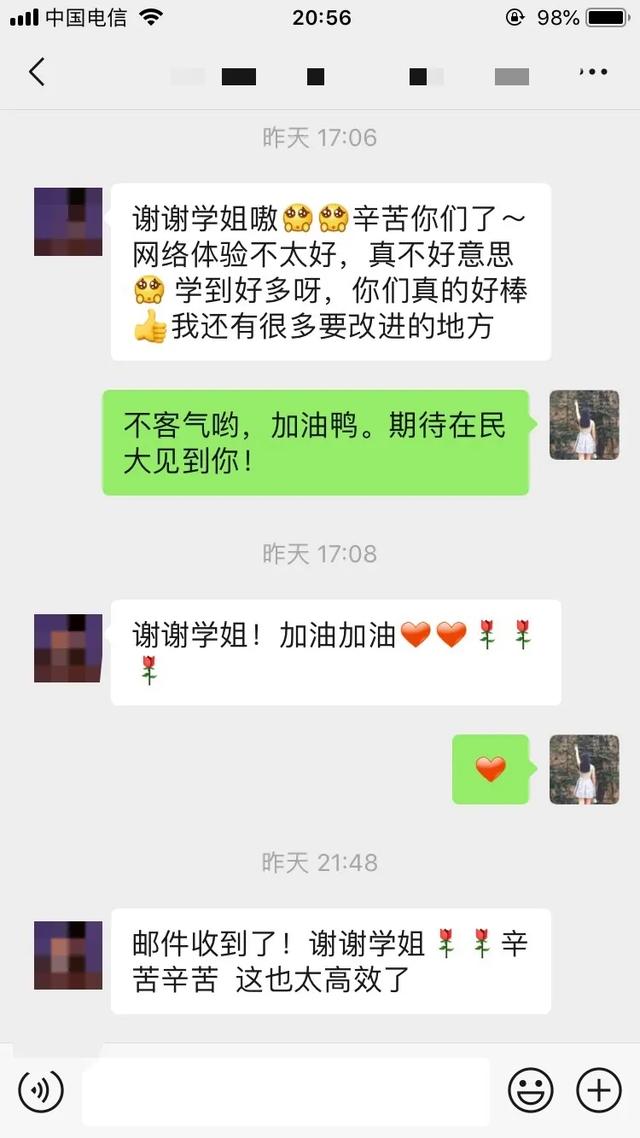Open contact avatar beside 谢谢学姐嗷 message

[x=68, y=222]
